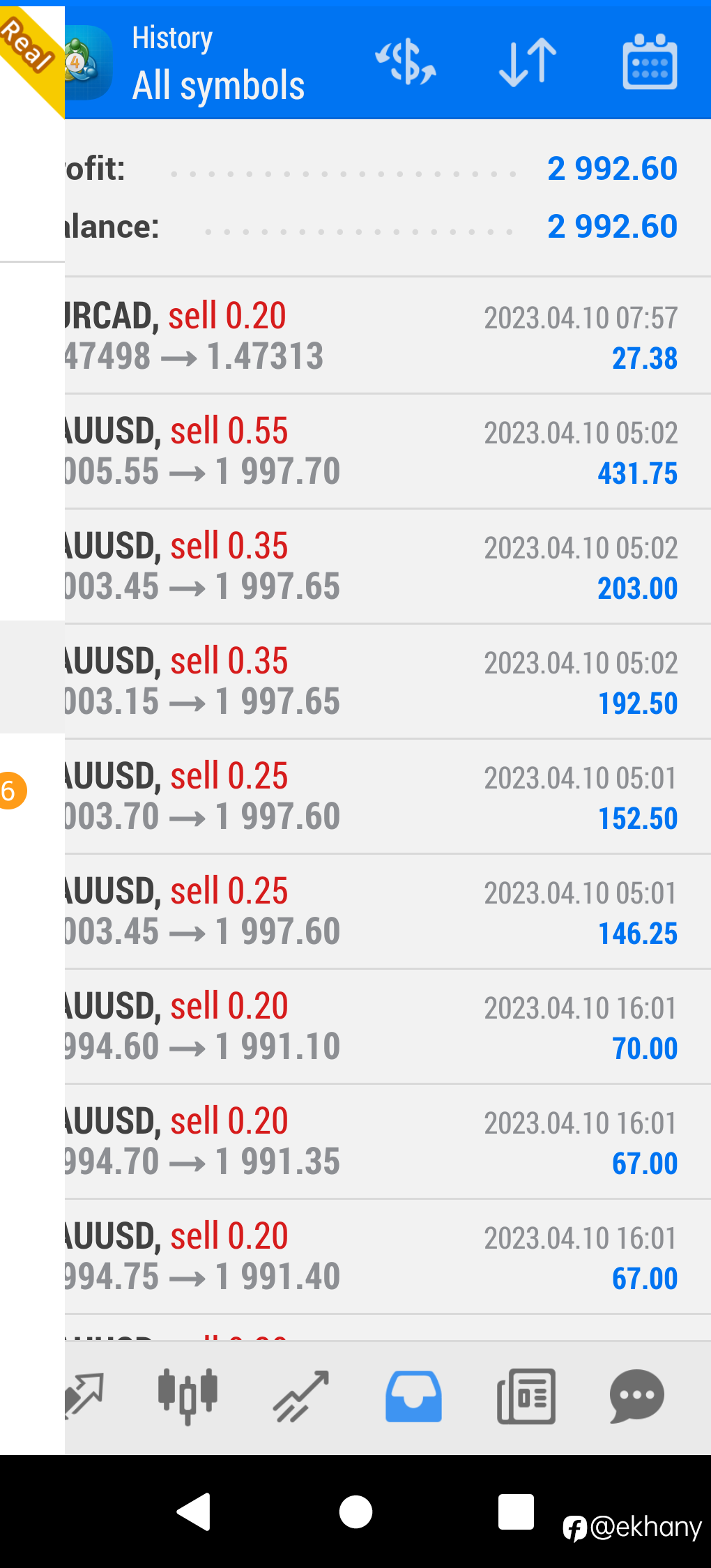
Task: Open the sort order arrows
Action: pos(528,63)
